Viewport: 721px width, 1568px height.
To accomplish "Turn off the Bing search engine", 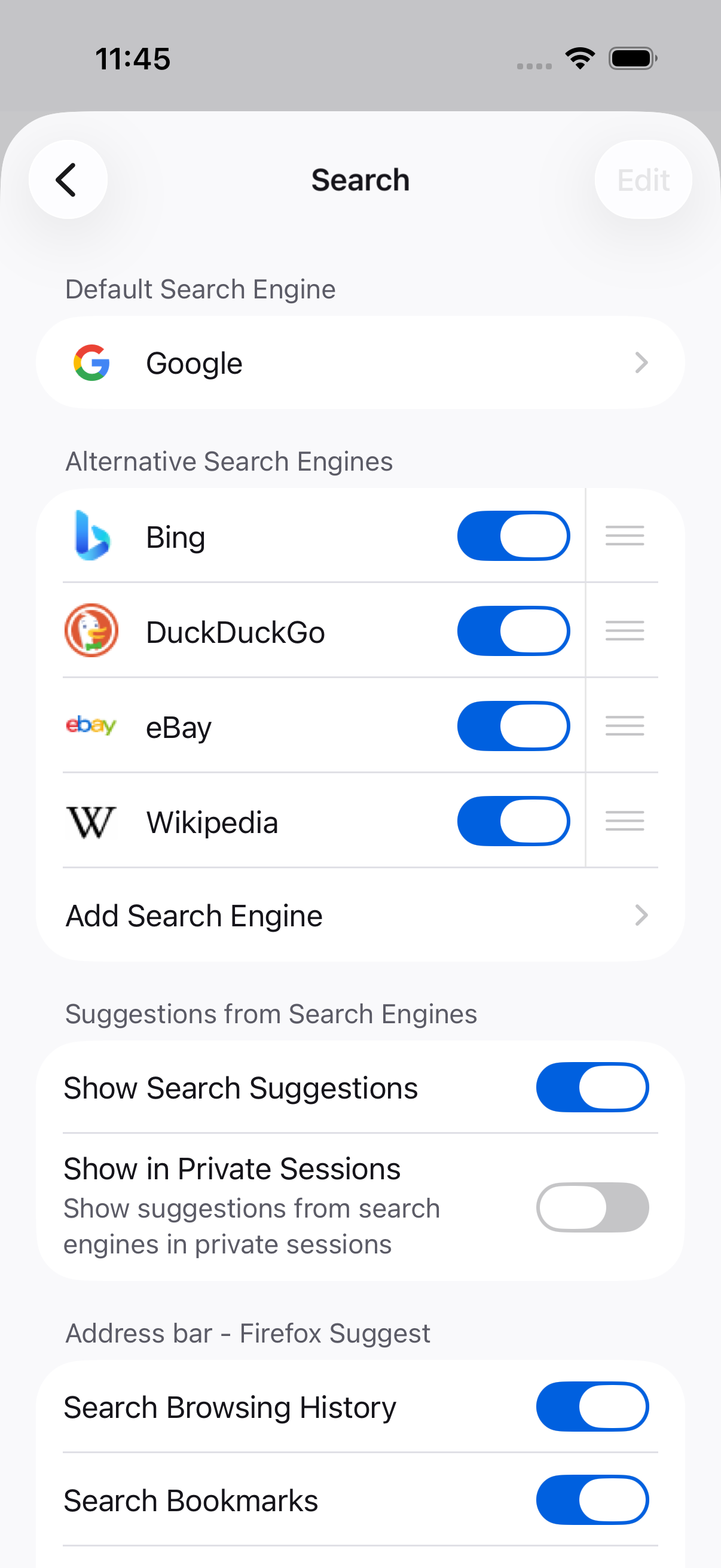I will [513, 536].
